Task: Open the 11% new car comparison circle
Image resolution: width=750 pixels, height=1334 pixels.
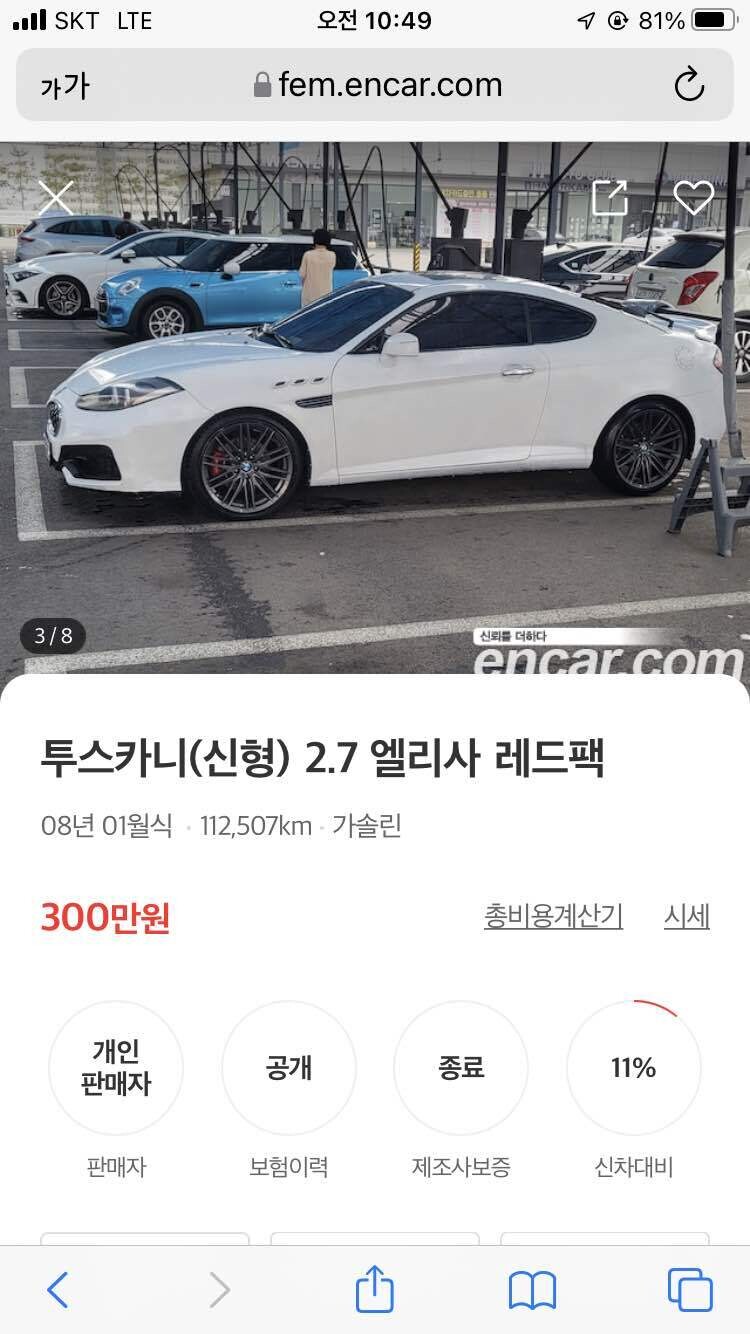Action: (633, 1068)
